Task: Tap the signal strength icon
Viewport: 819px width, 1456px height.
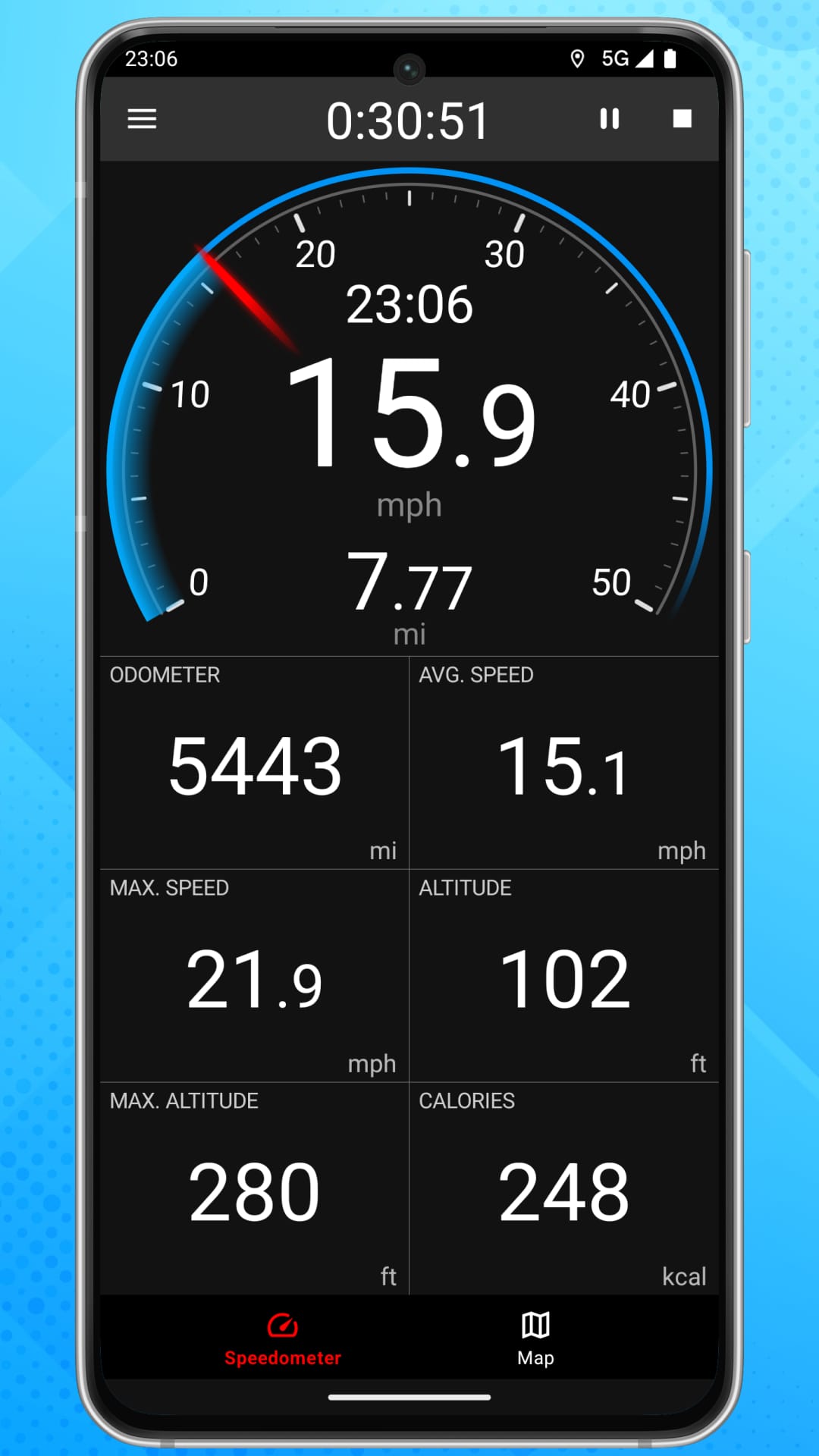Action: coord(646,58)
